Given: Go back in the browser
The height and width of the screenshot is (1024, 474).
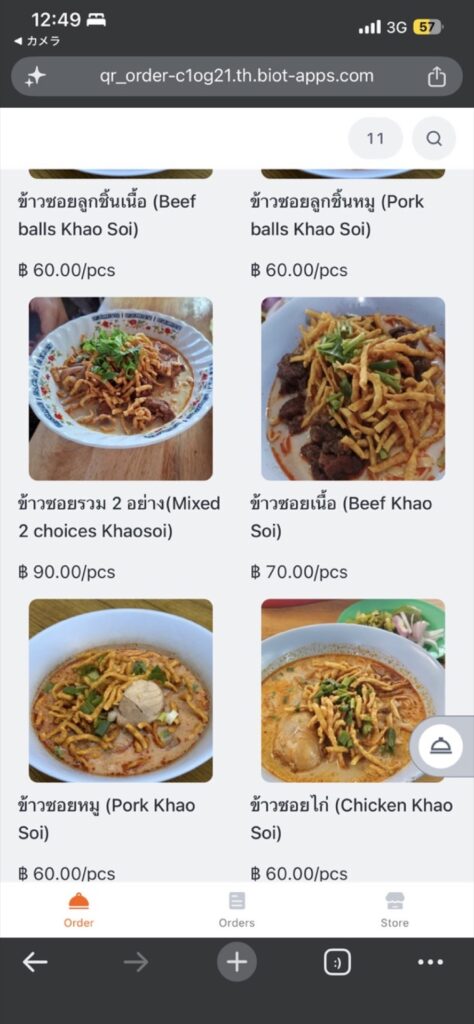Looking at the screenshot, I should click(35, 962).
